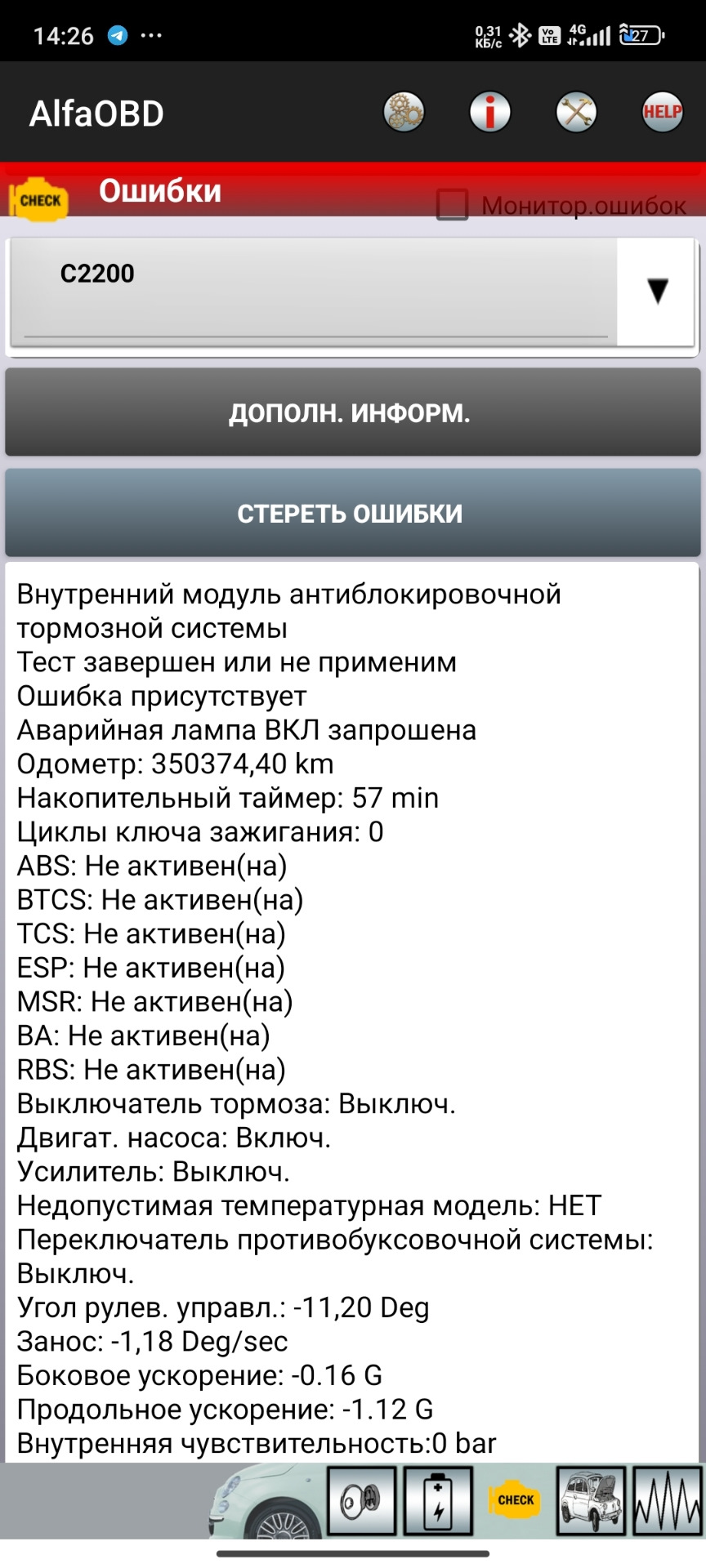This screenshot has width=706, height=1568.
Task: Tap the ДОПОЛН. ИНФОРМ. button
Action: coord(352,412)
